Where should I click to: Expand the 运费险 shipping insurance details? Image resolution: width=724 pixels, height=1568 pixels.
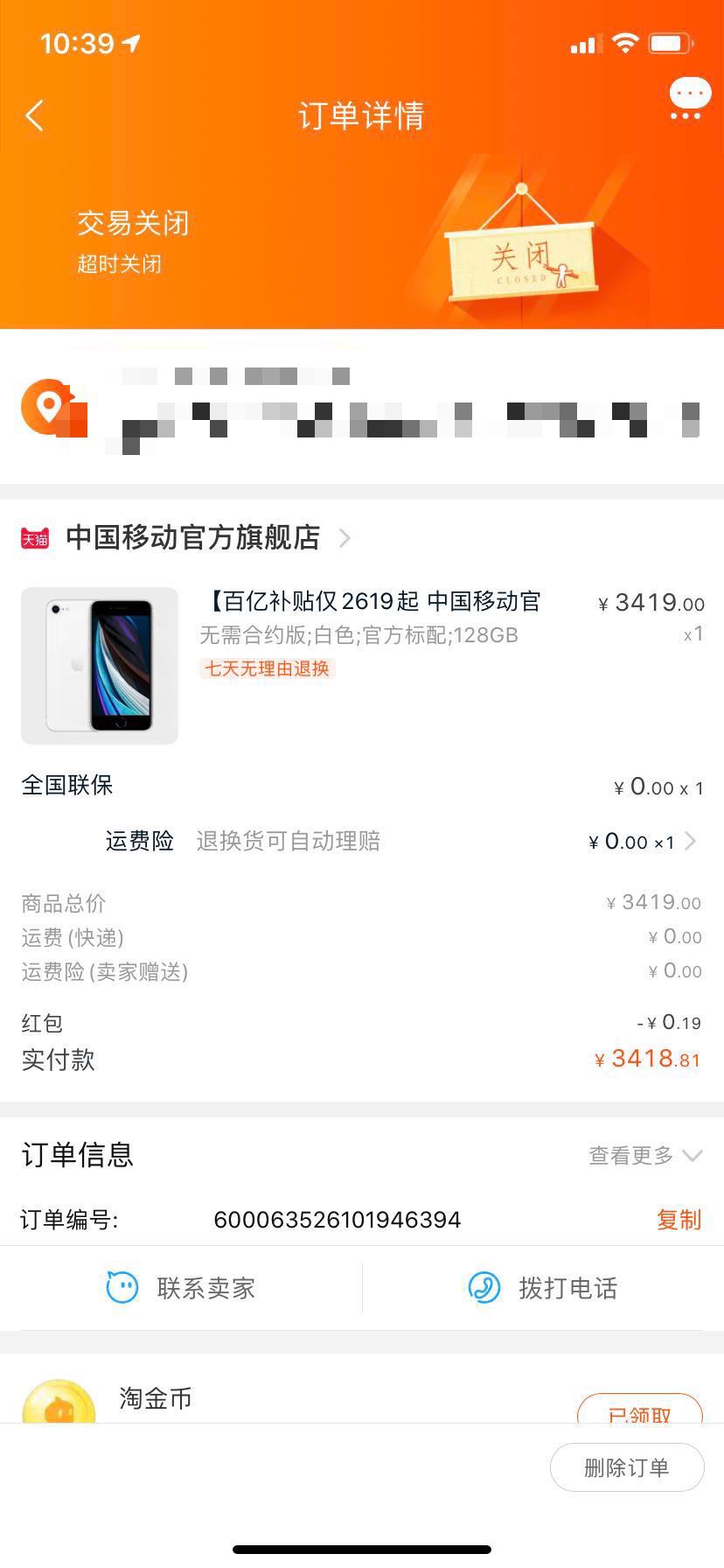tap(691, 841)
